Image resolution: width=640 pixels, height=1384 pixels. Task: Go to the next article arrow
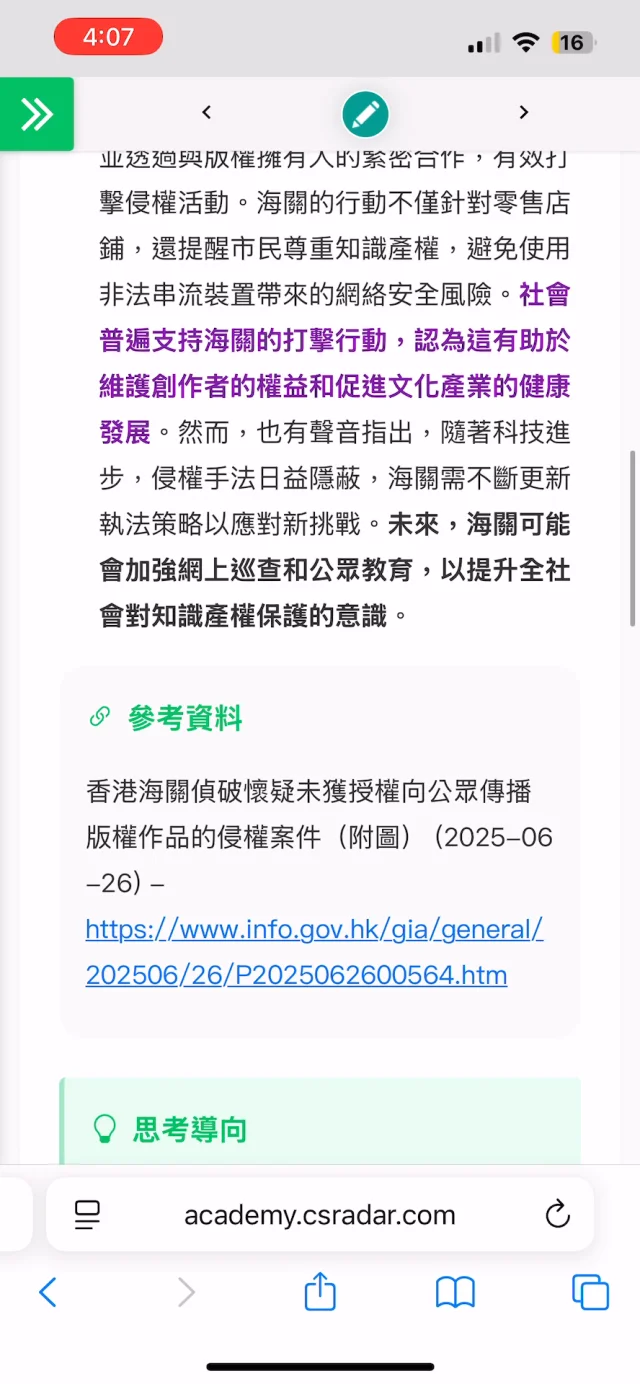tap(523, 113)
